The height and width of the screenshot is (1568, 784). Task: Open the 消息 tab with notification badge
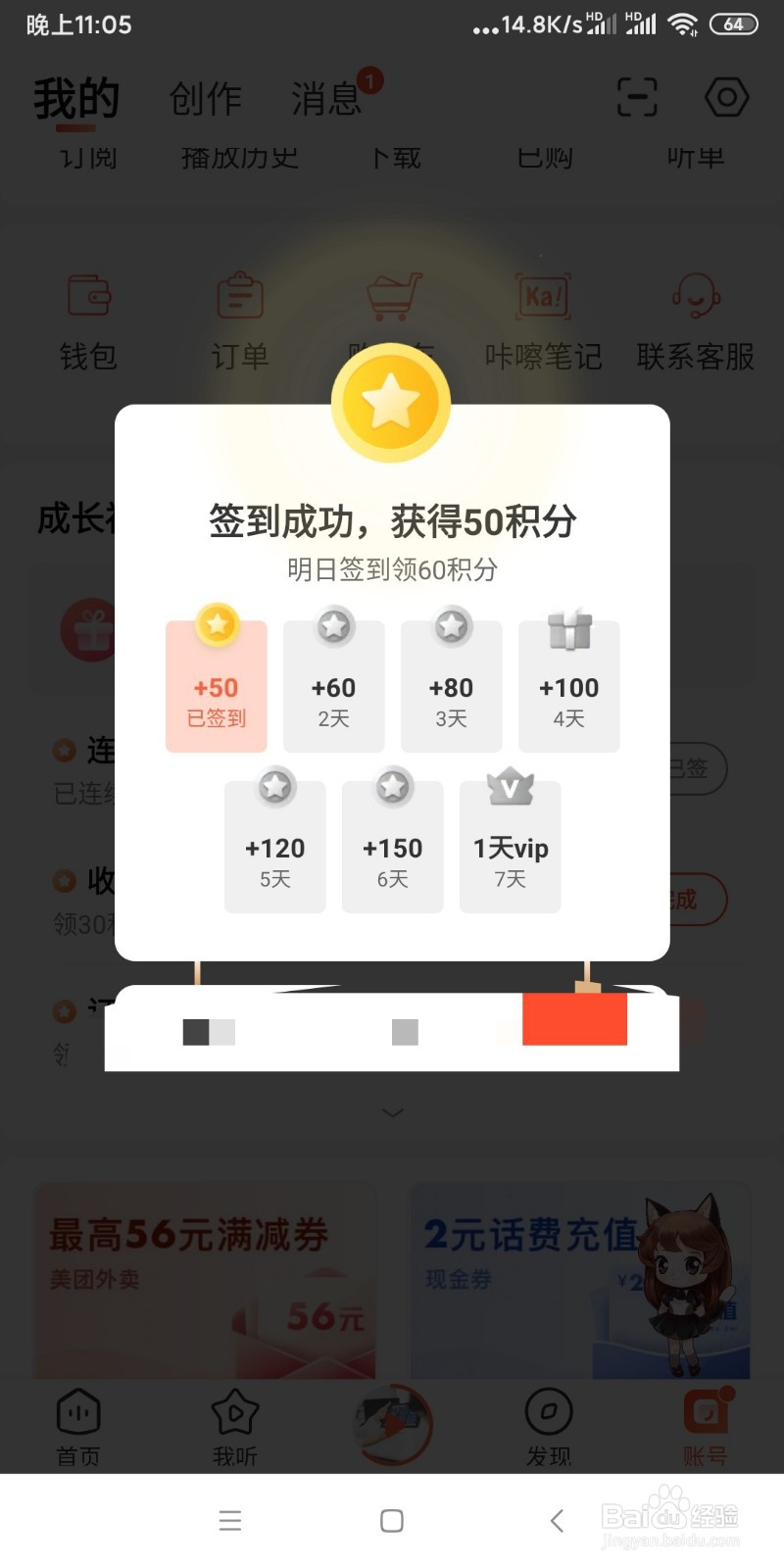coord(327,97)
